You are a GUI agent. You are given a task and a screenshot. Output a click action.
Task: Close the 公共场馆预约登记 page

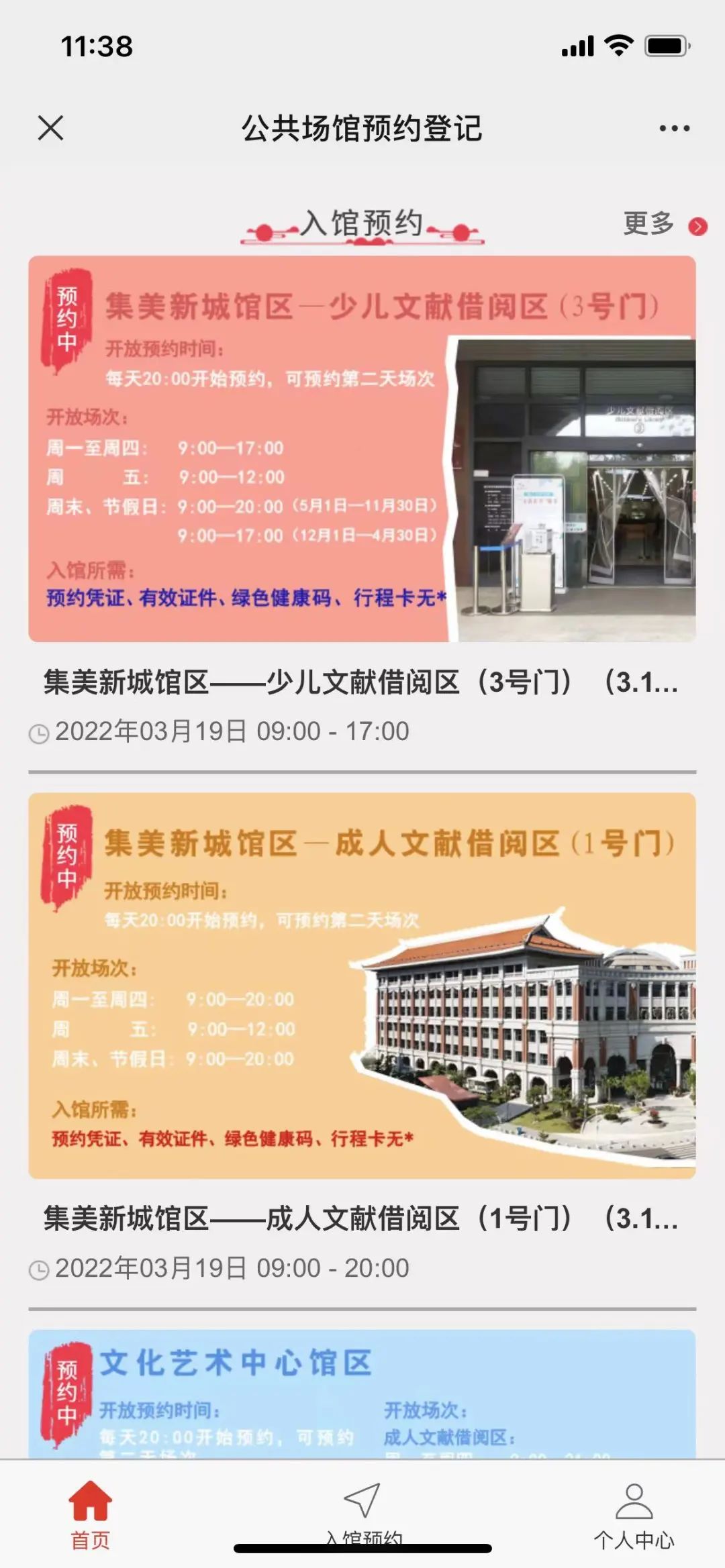(51, 127)
